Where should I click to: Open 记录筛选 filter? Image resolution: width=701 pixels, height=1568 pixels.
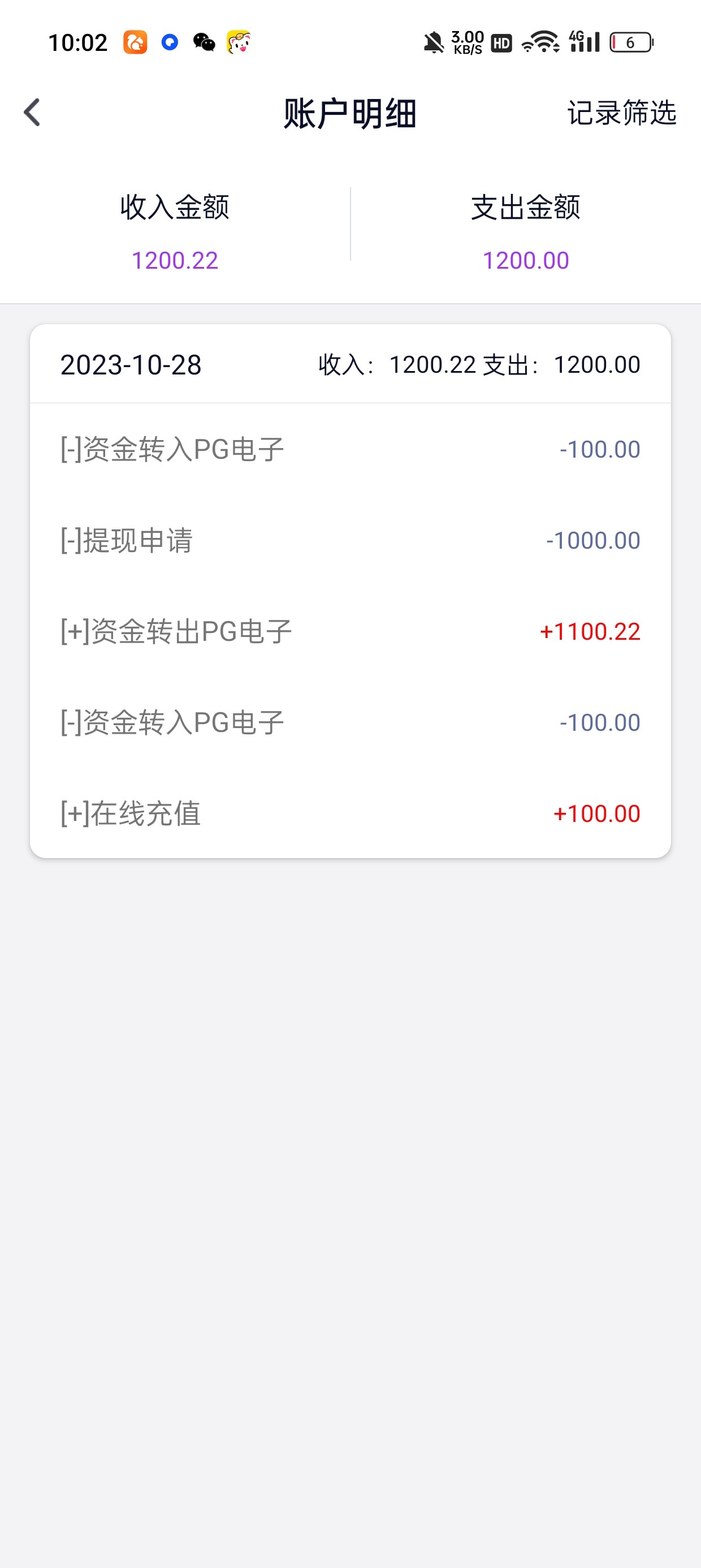click(621, 113)
